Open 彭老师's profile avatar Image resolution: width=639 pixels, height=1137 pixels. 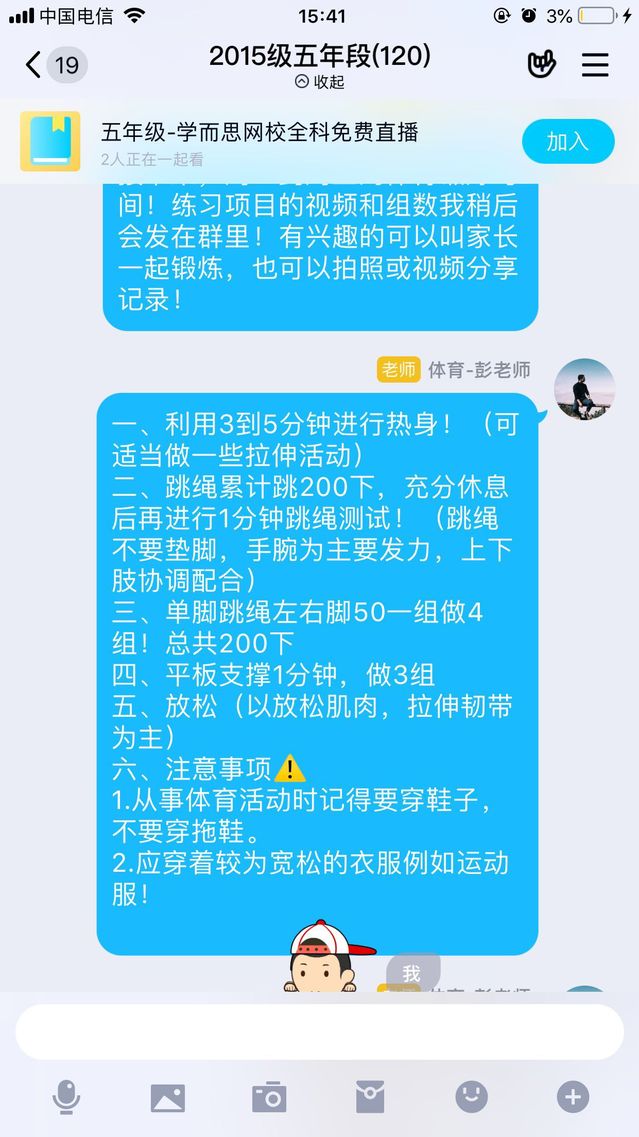[584, 389]
